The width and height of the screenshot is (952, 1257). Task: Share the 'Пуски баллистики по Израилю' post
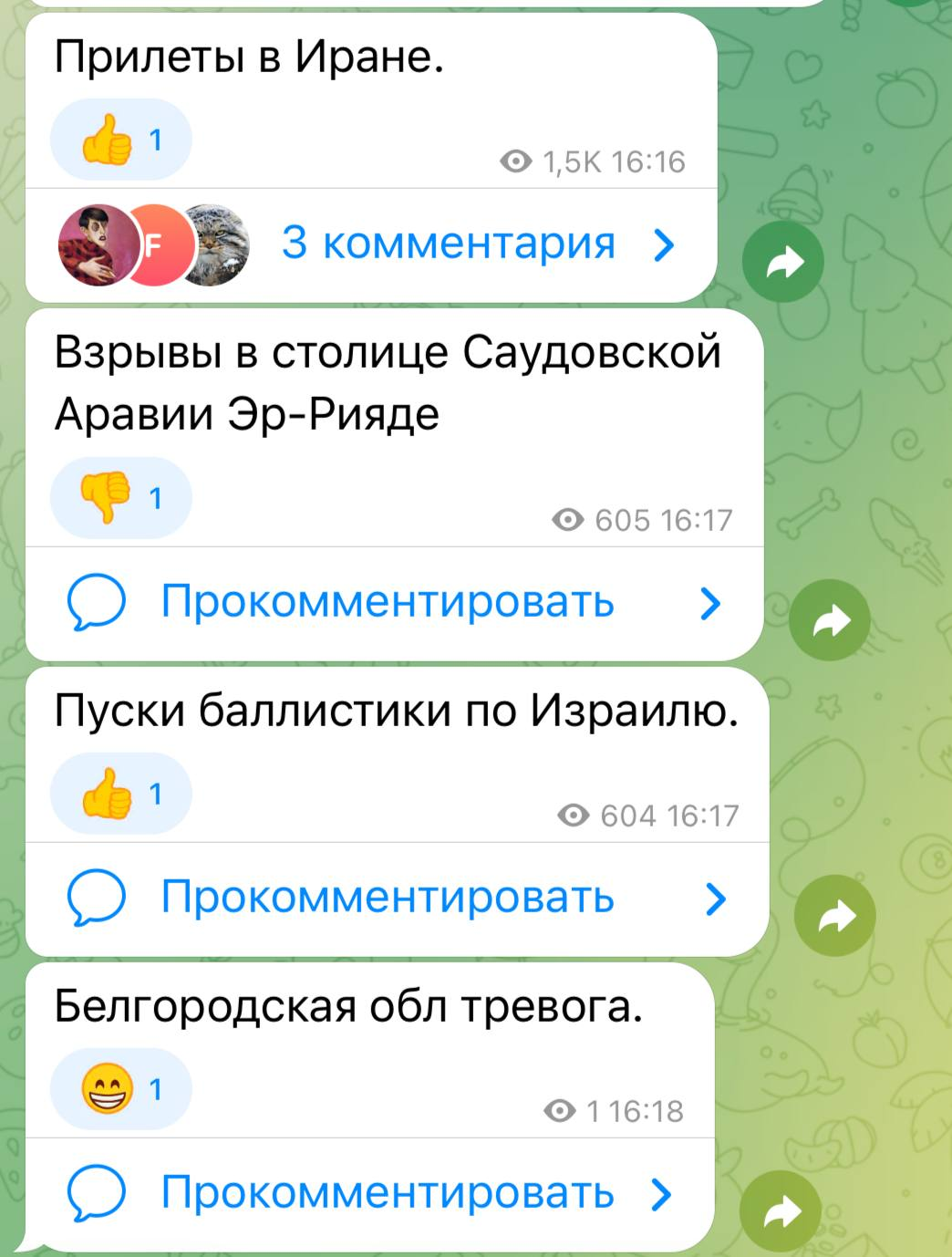coord(835,916)
